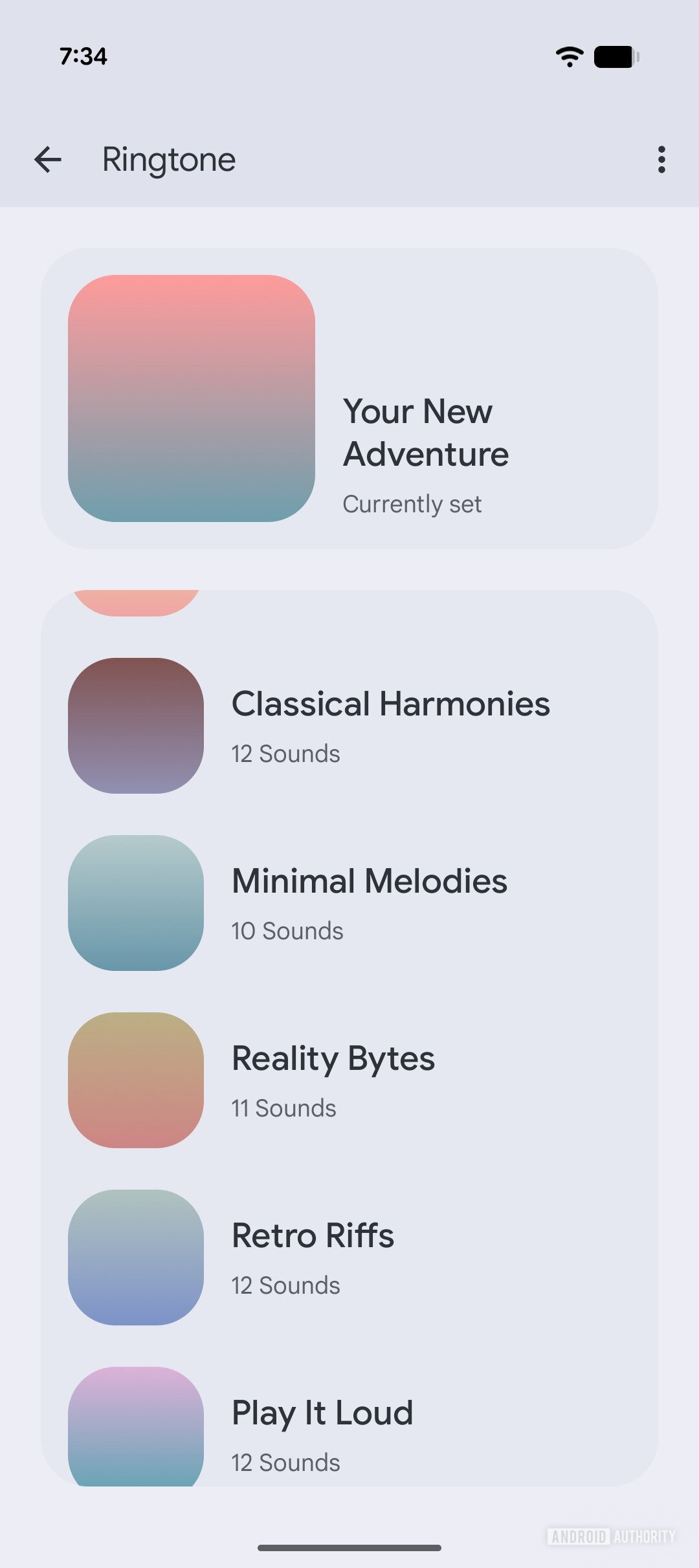Click the battery indicator
This screenshot has height=1568, width=699.
[614, 57]
